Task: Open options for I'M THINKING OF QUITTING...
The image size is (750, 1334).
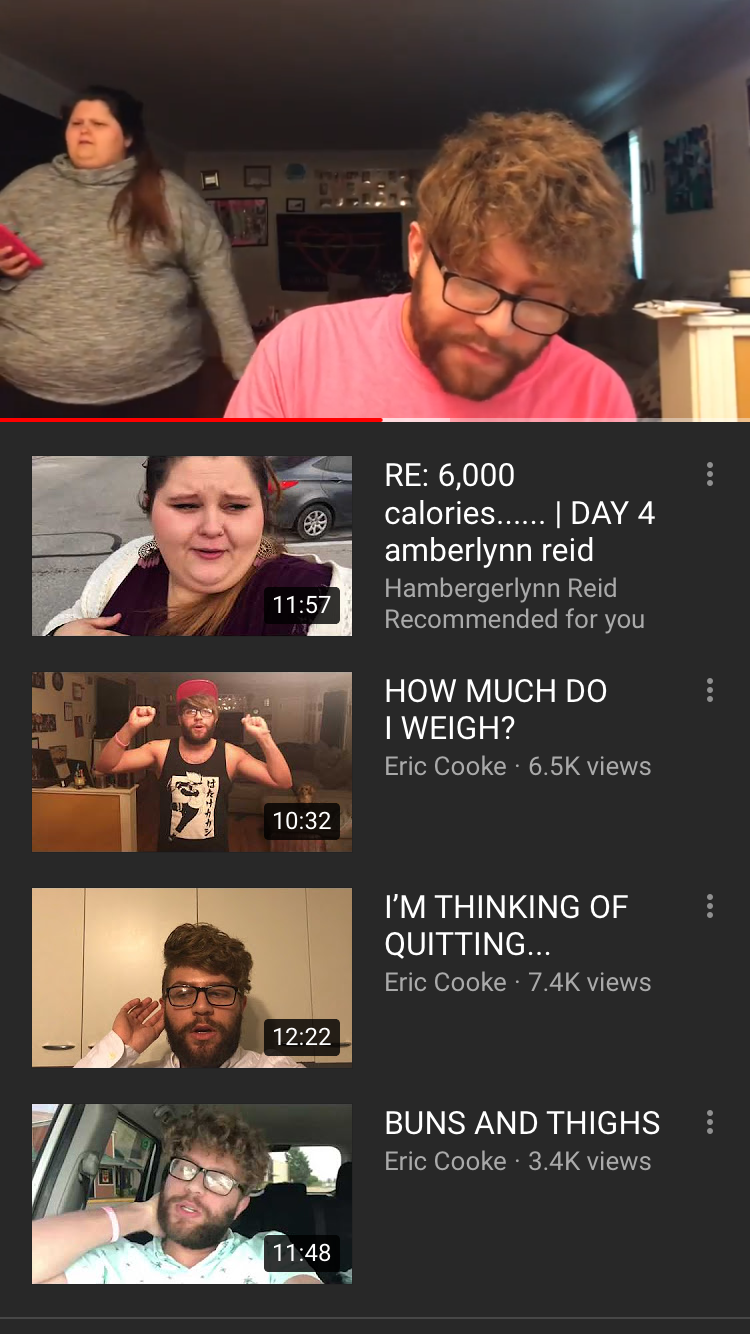Action: [709, 906]
